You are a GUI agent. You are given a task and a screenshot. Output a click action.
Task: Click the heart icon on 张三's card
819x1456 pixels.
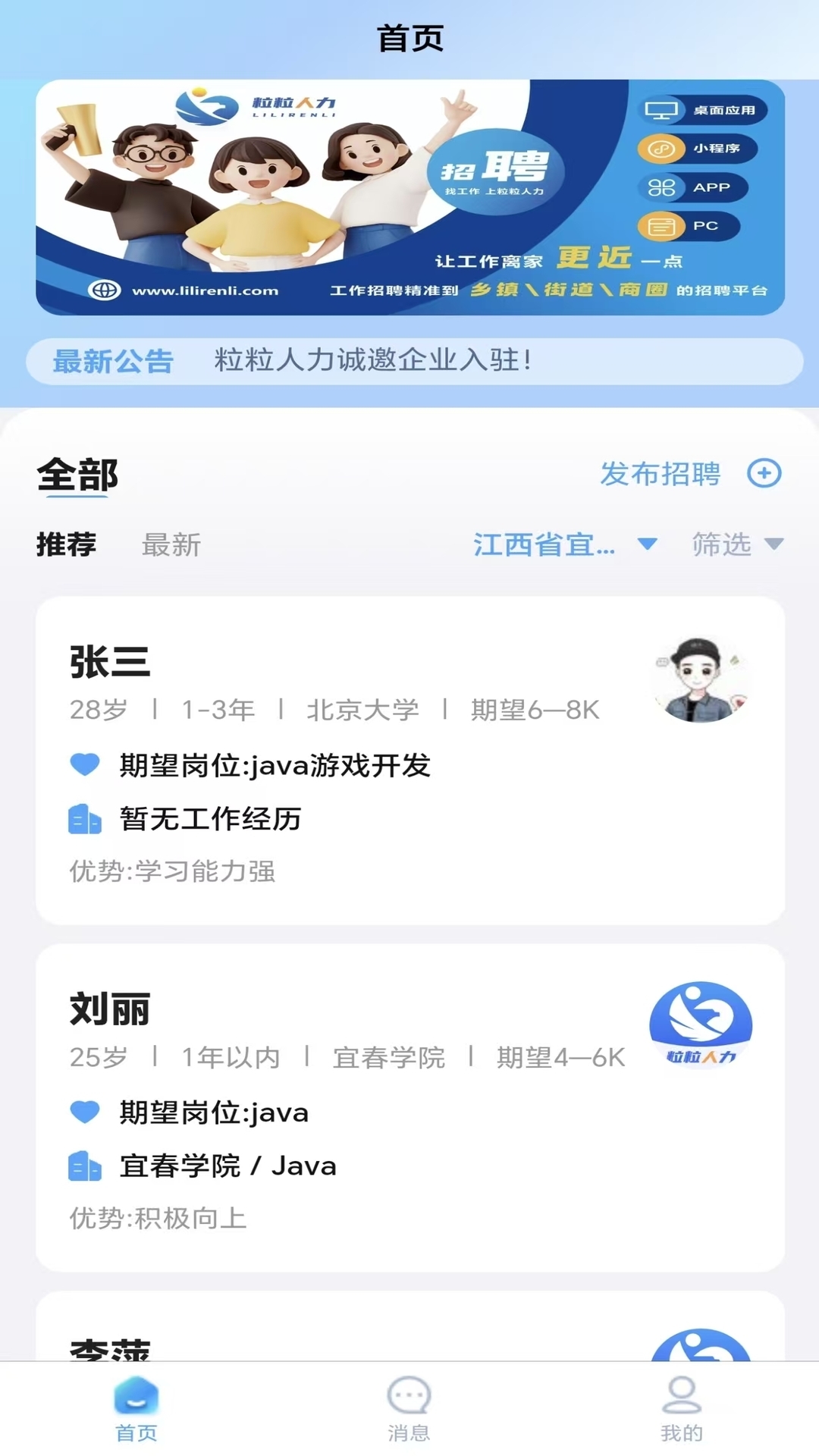[x=86, y=766]
